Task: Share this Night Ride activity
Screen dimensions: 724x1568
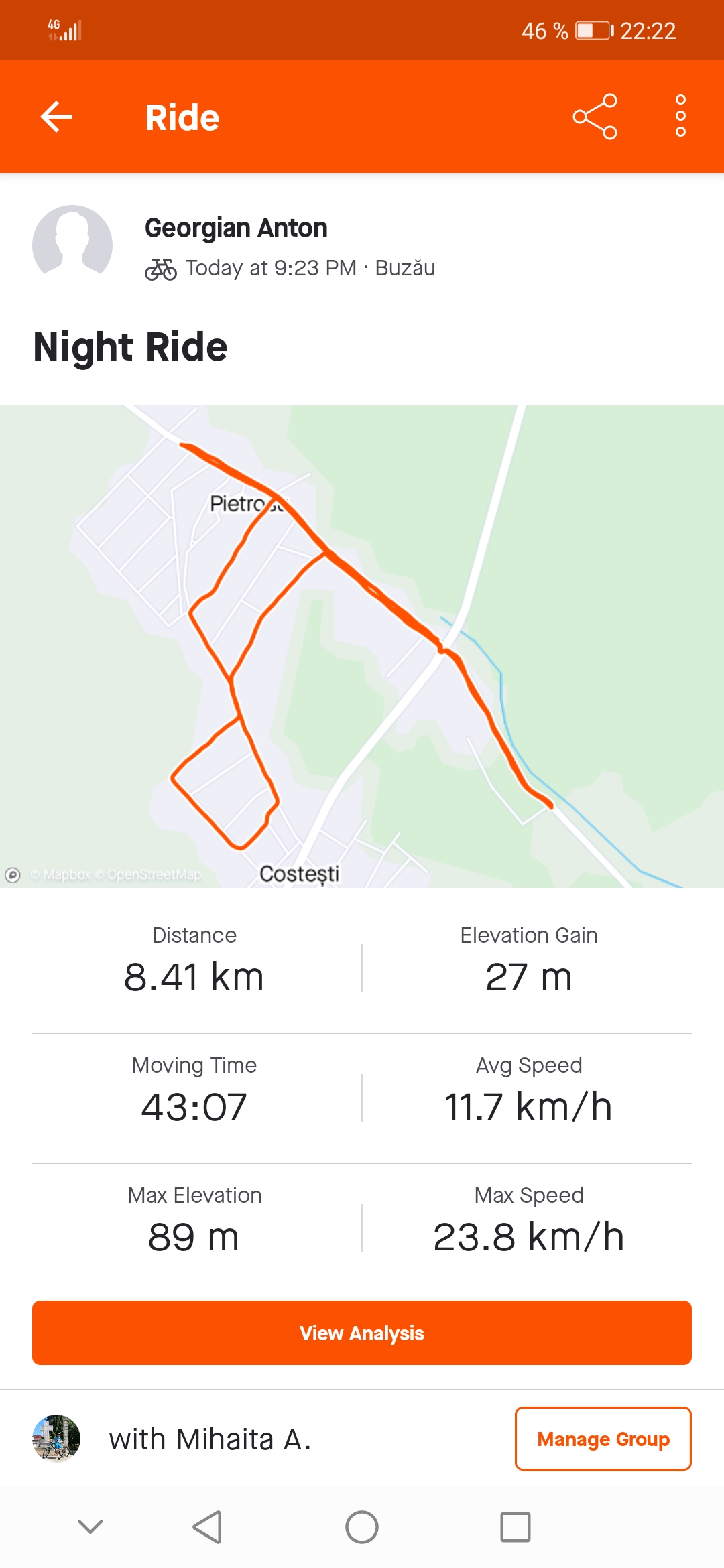Action: [595, 117]
